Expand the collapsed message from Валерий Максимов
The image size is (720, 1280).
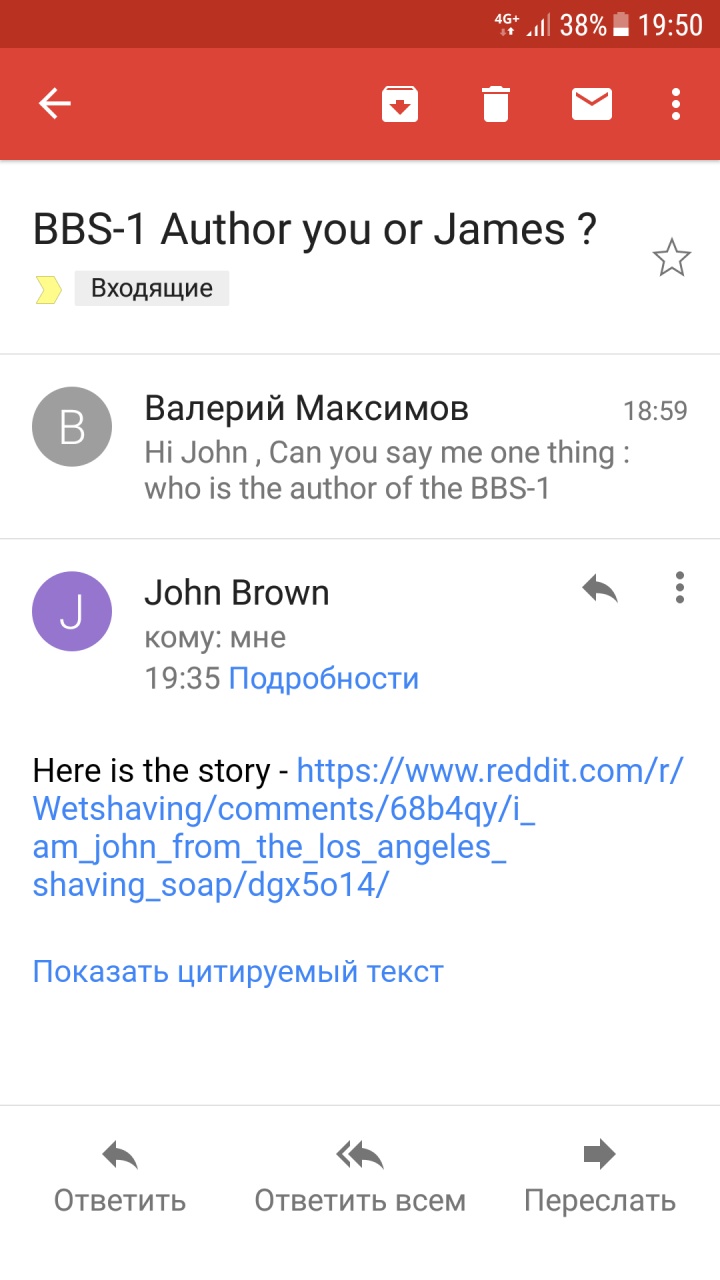[x=360, y=446]
